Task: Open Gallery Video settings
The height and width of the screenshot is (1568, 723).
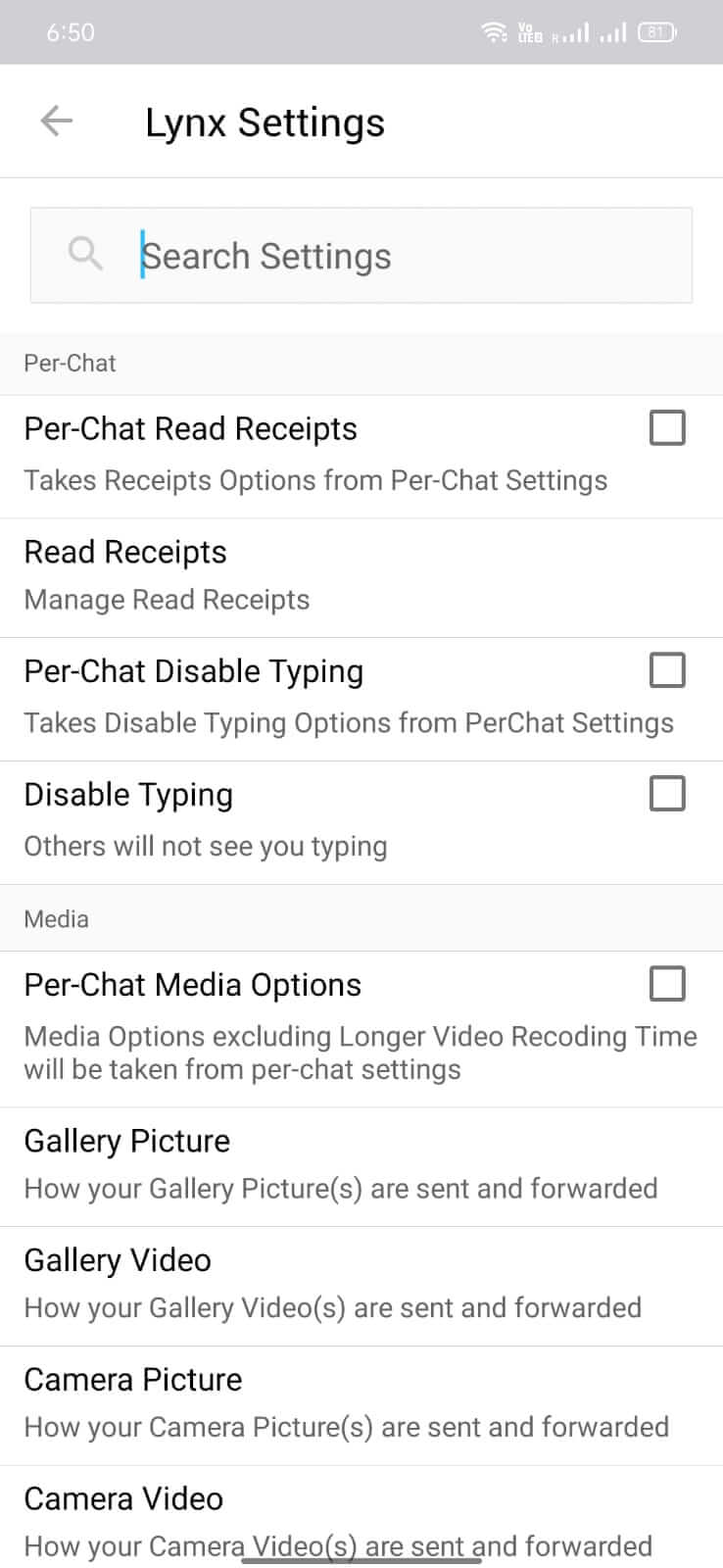Action: click(361, 1284)
